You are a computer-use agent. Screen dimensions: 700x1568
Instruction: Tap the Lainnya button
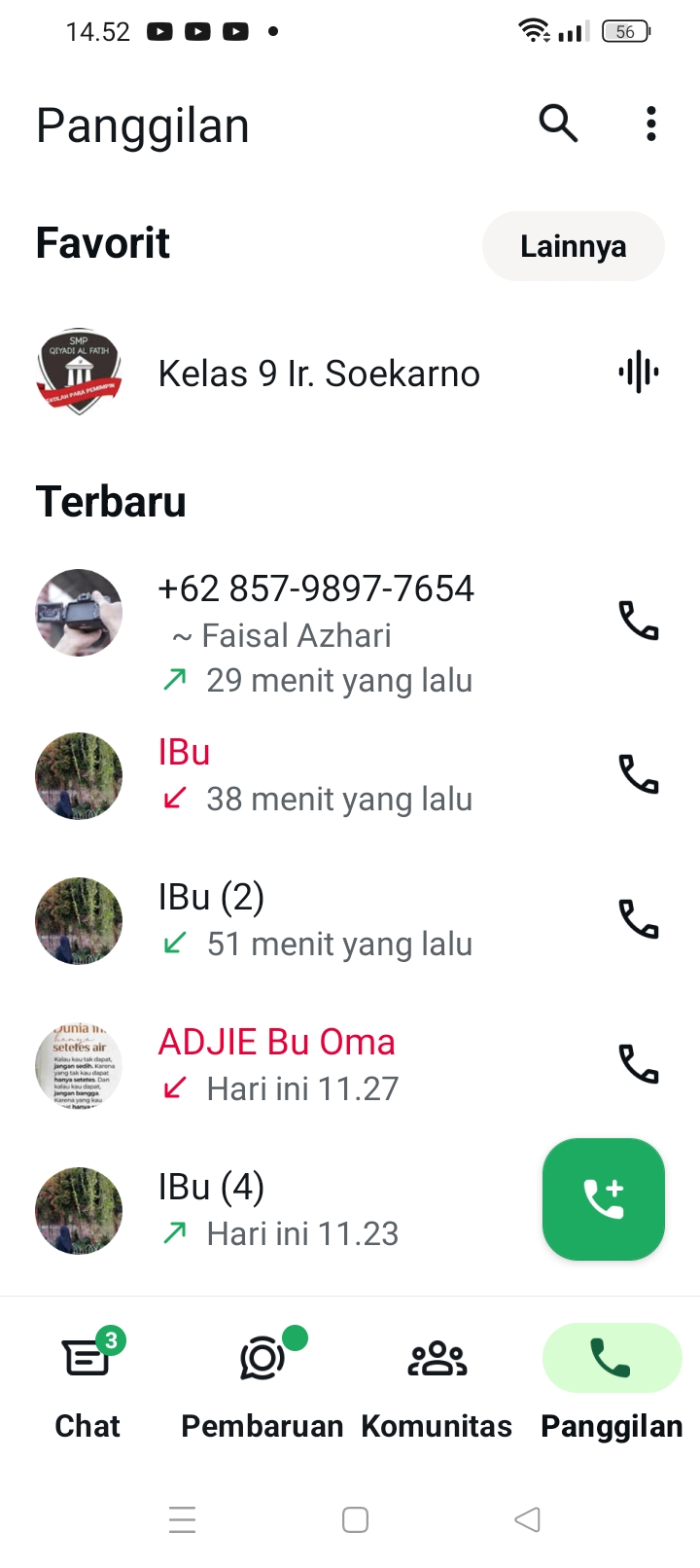pyautogui.click(x=573, y=246)
